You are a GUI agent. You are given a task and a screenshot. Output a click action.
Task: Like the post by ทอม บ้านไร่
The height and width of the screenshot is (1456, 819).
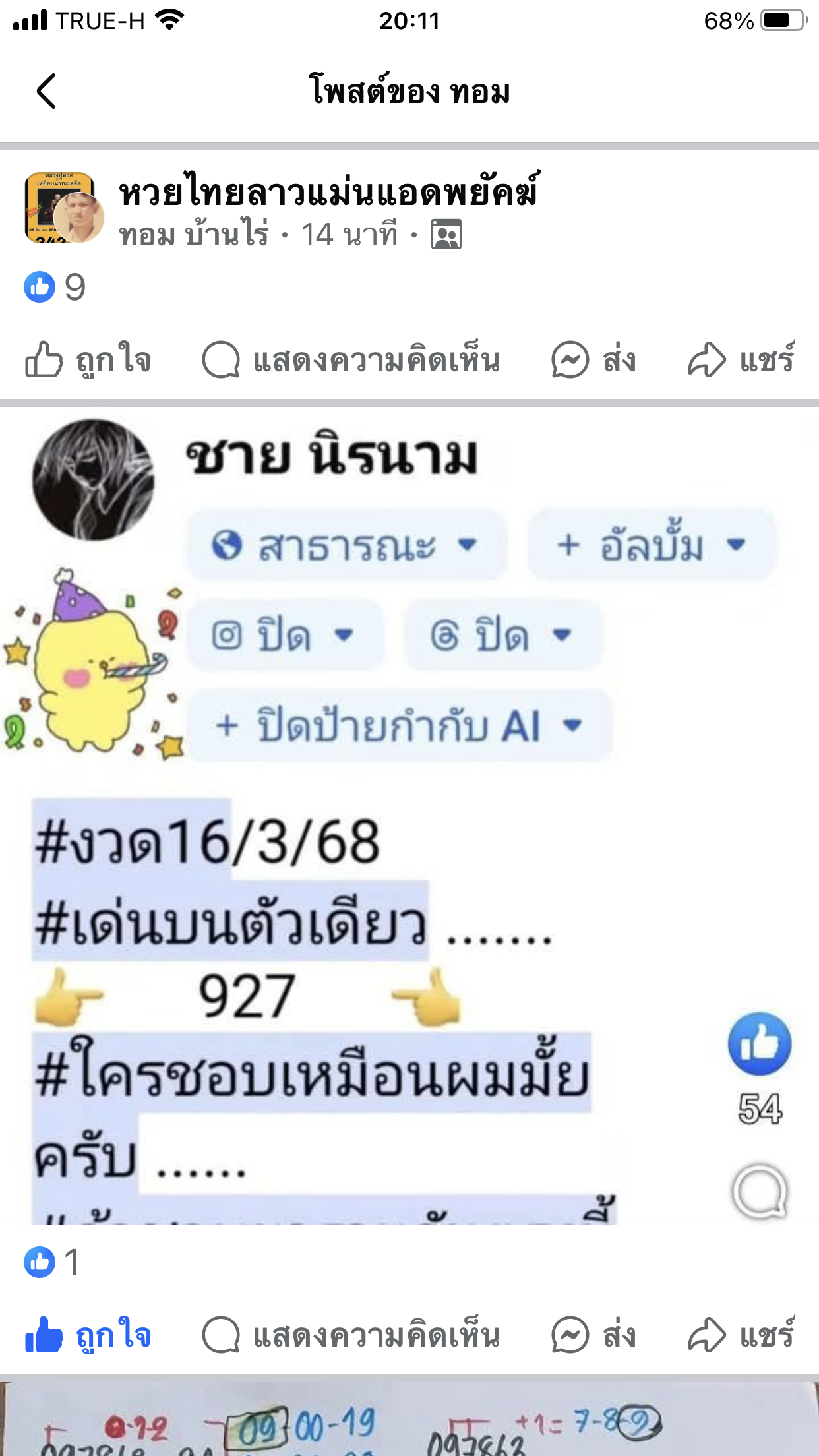click(88, 360)
